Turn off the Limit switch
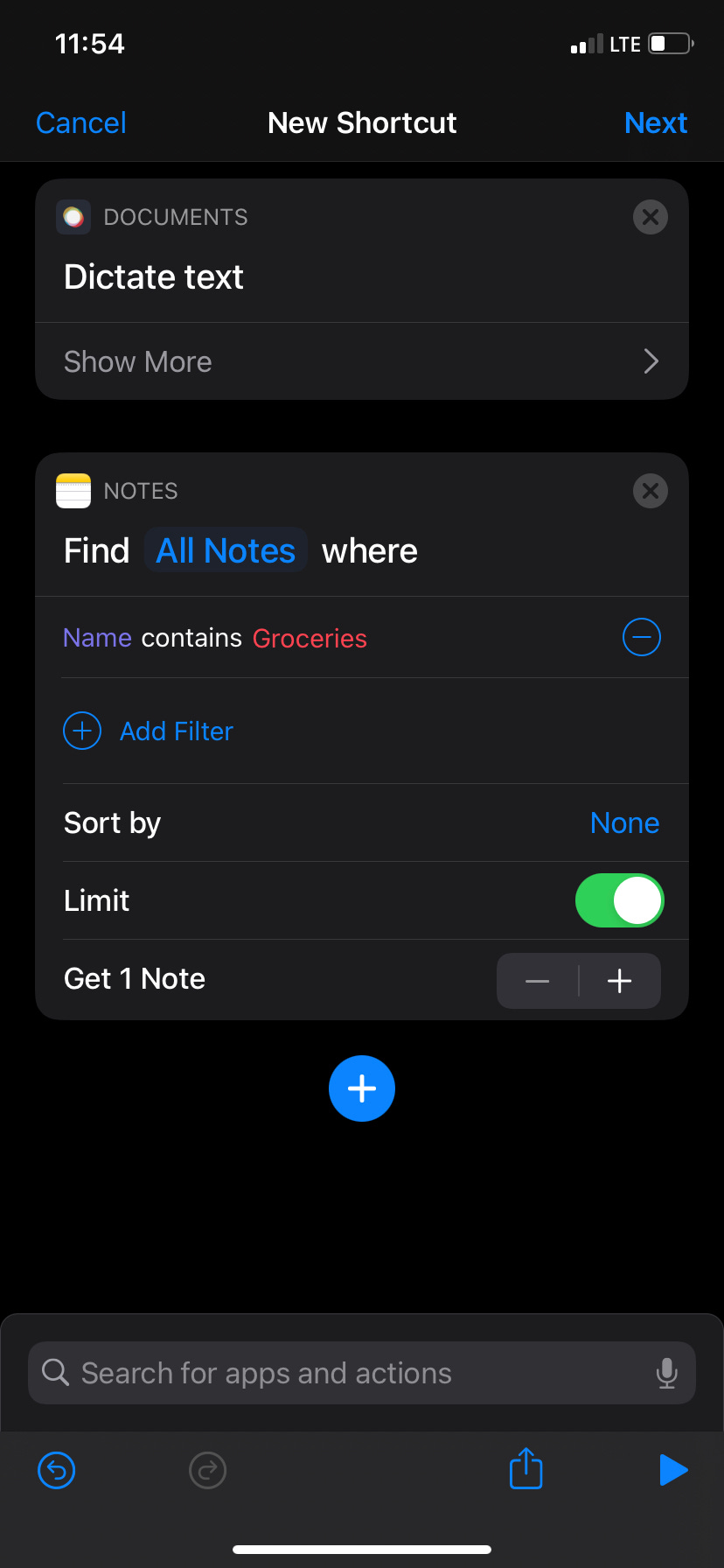724x1568 pixels. 619,900
